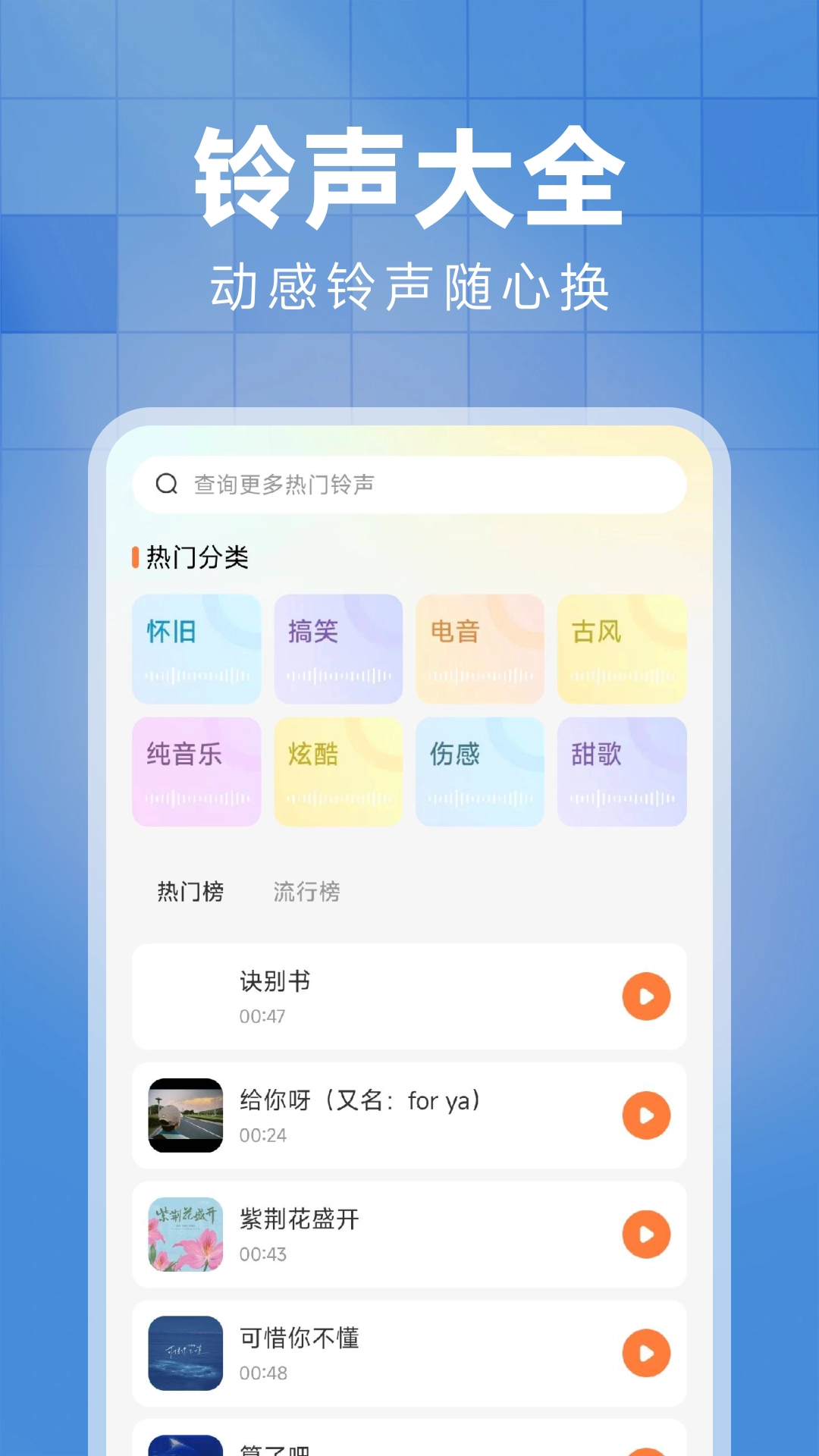Click the 可惜你不懂 cover image

[x=185, y=1354]
